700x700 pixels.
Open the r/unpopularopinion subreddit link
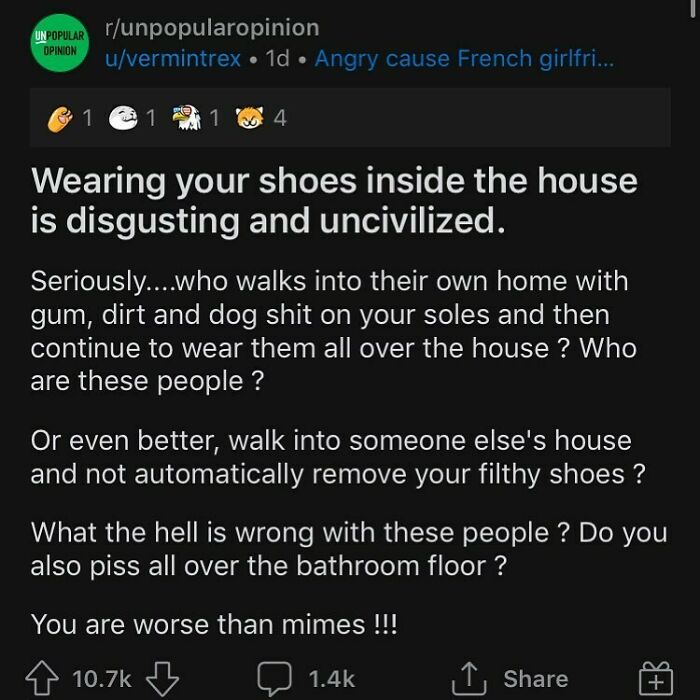(x=212, y=29)
